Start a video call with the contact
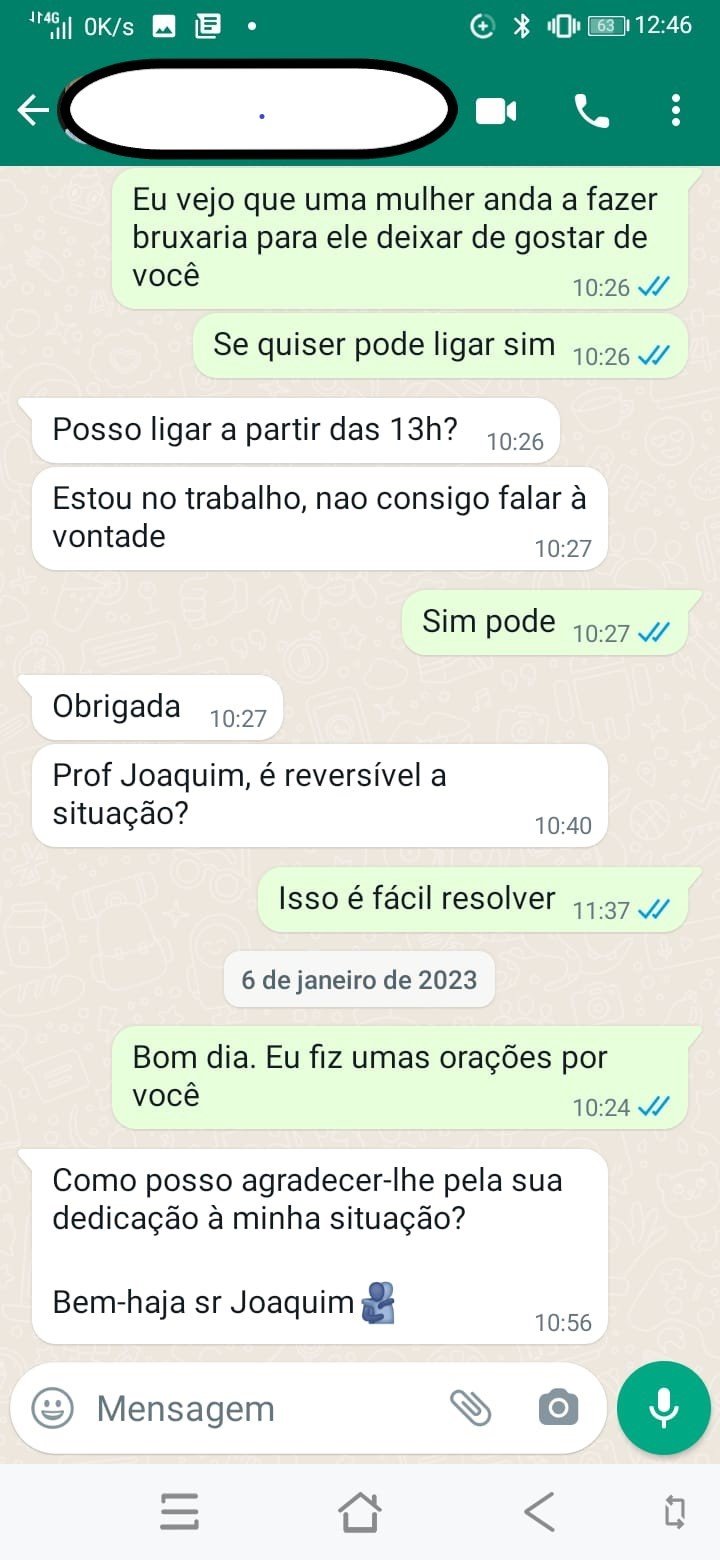The height and width of the screenshot is (1560, 720). (495, 111)
